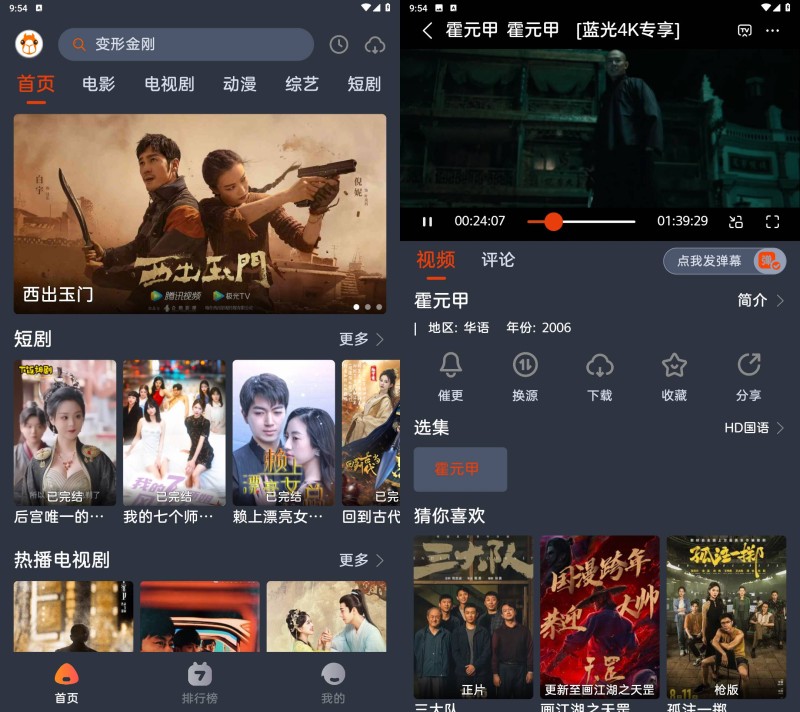Tap 催更 bell to request updates
This screenshot has height=712, width=800.
click(451, 376)
